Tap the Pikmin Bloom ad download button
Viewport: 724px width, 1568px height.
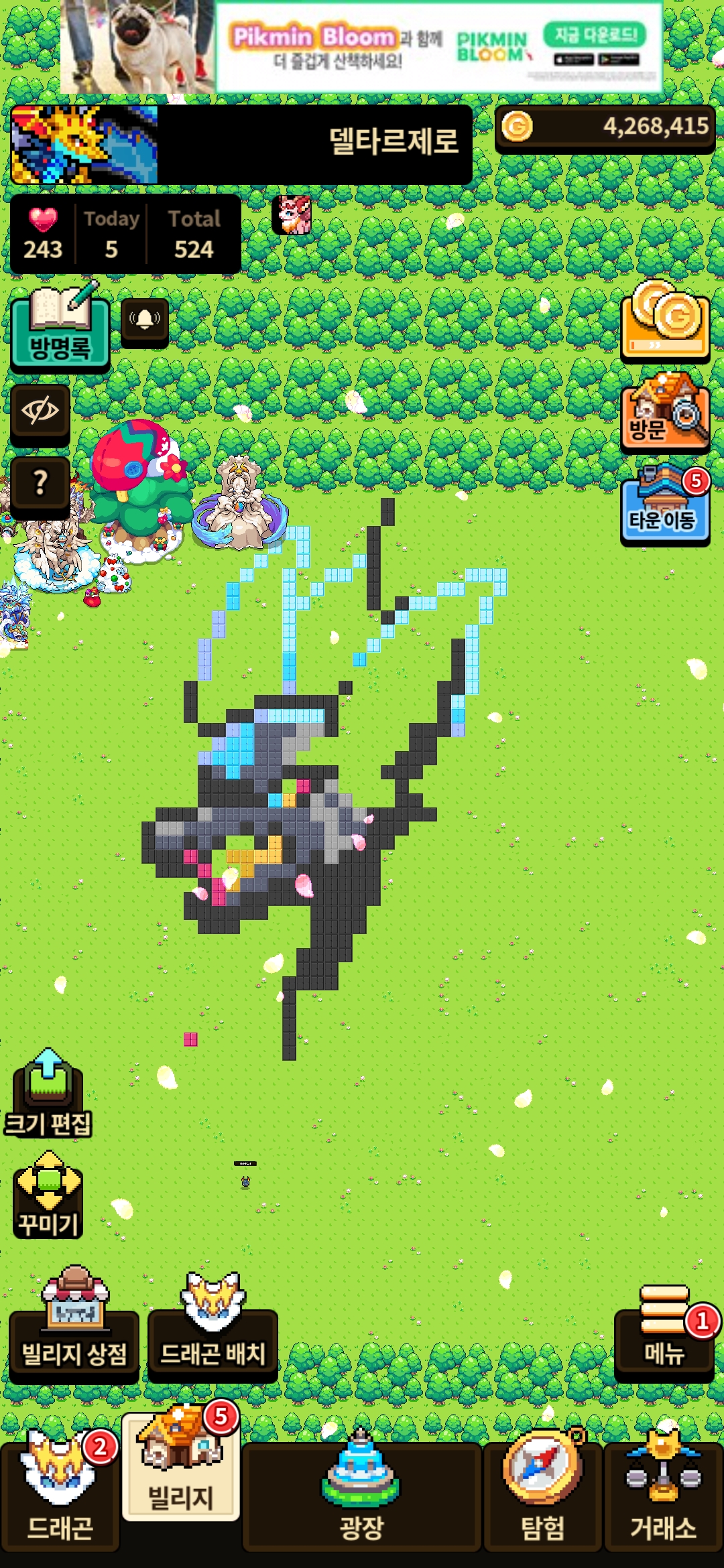tap(595, 34)
